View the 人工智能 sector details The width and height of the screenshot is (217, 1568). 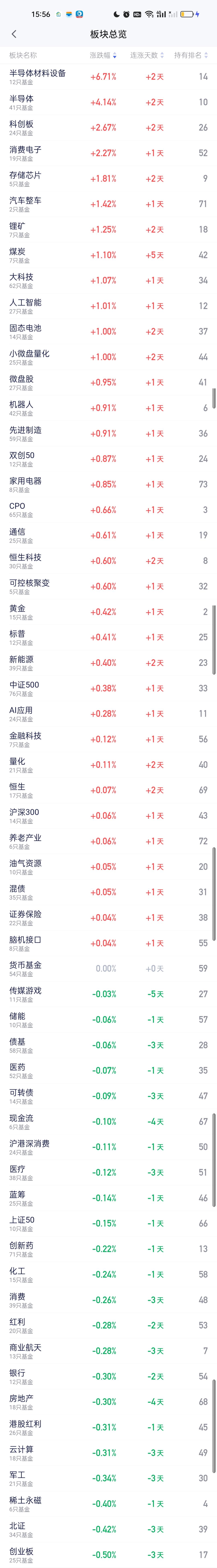[108, 306]
